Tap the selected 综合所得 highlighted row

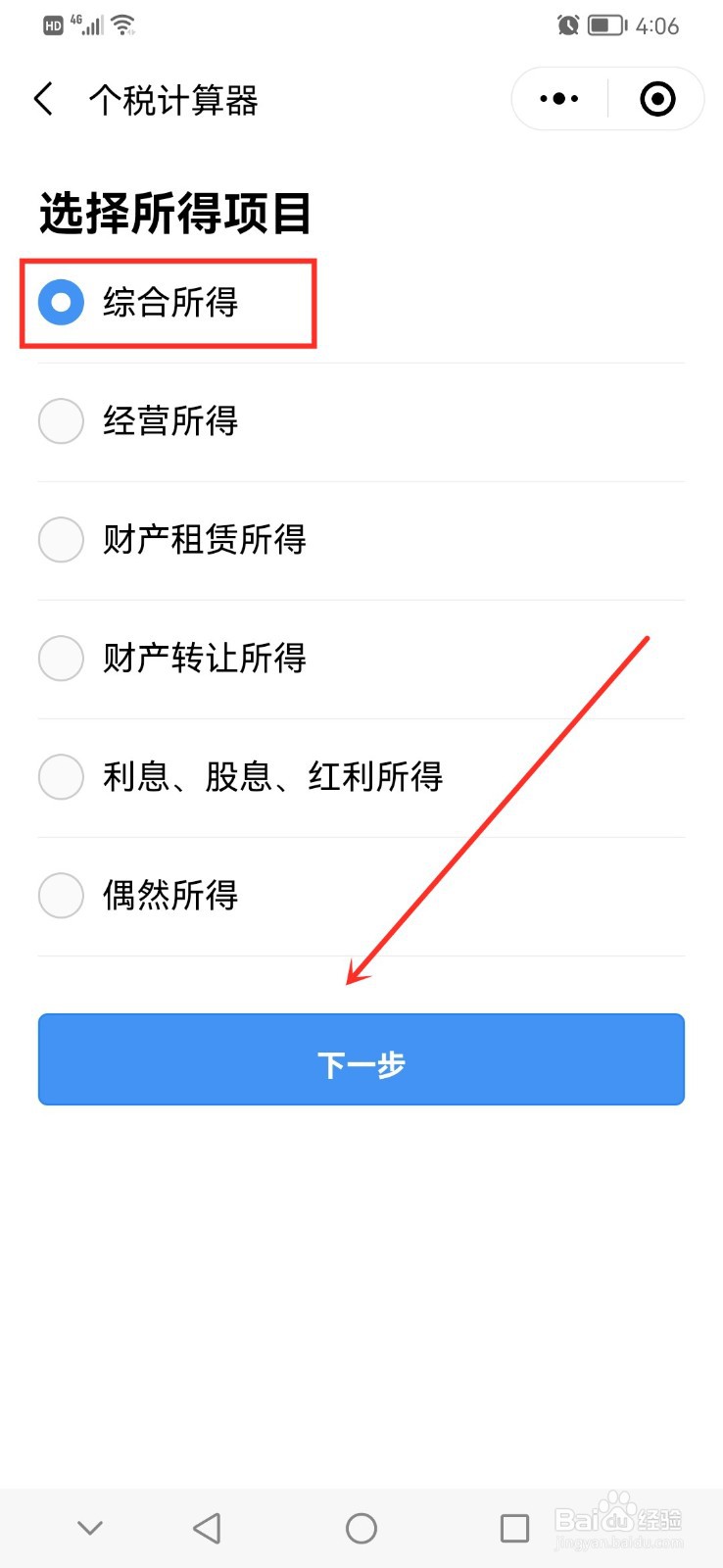(x=168, y=303)
